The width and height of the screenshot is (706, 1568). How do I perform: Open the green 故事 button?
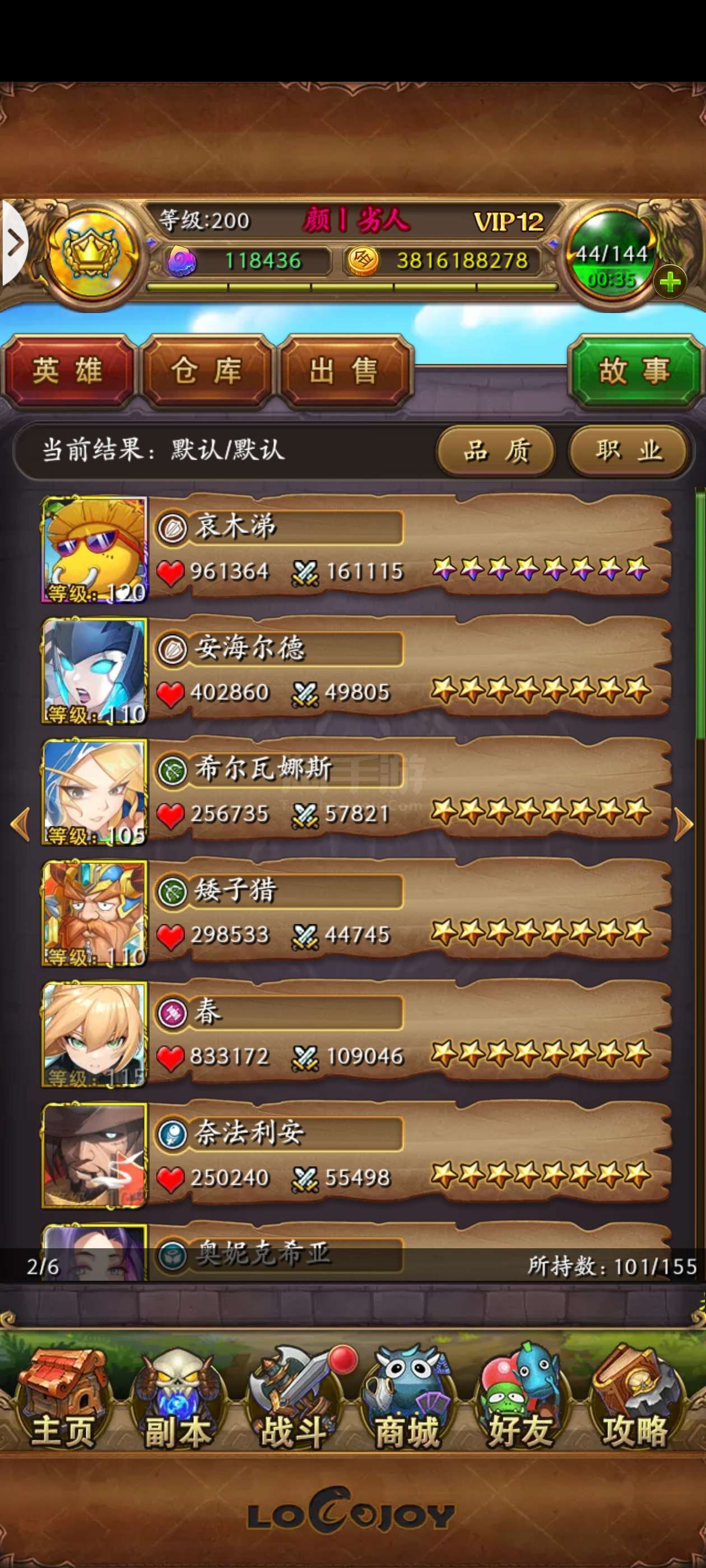click(635, 371)
